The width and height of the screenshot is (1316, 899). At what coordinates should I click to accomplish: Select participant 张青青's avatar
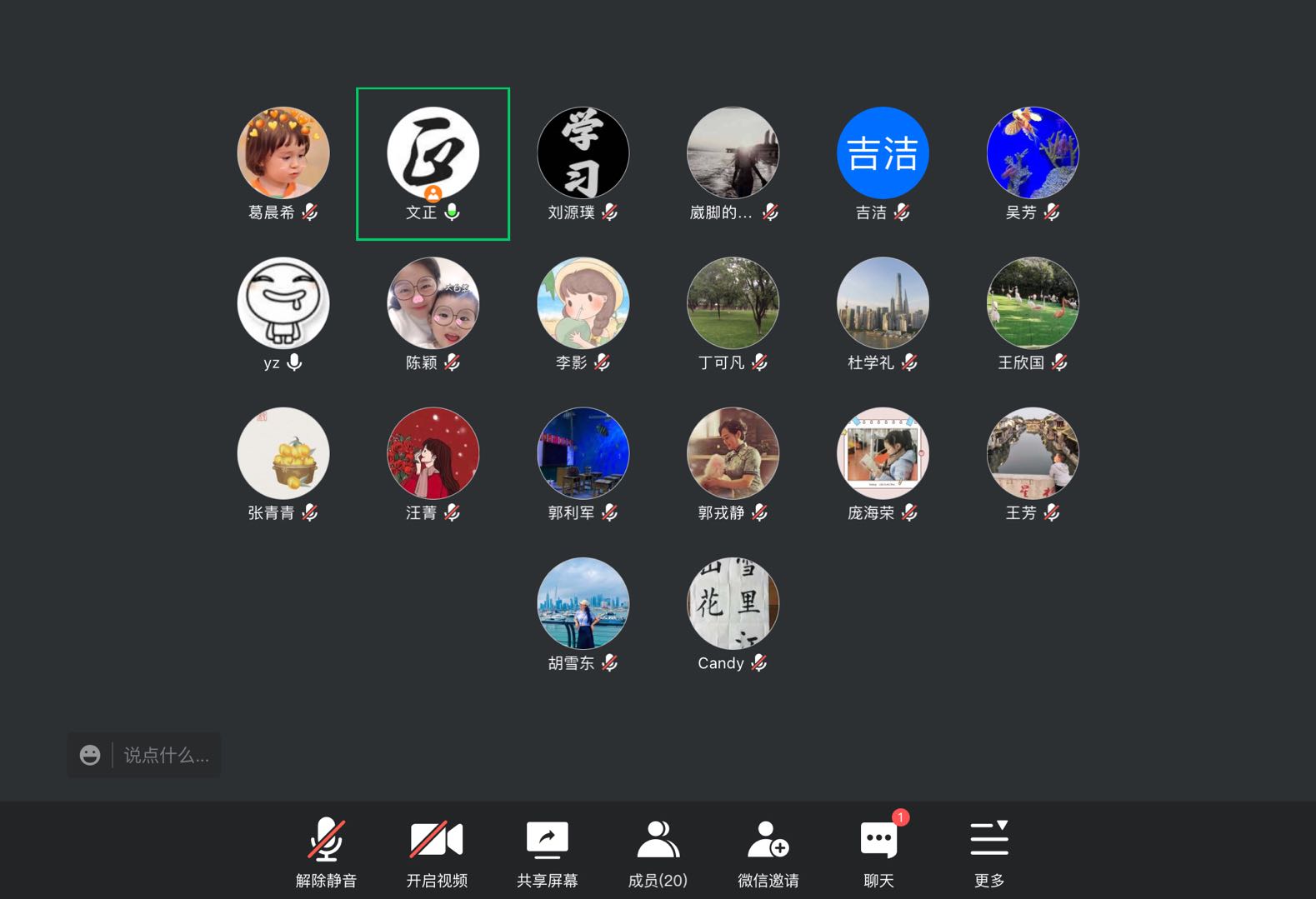coord(283,452)
